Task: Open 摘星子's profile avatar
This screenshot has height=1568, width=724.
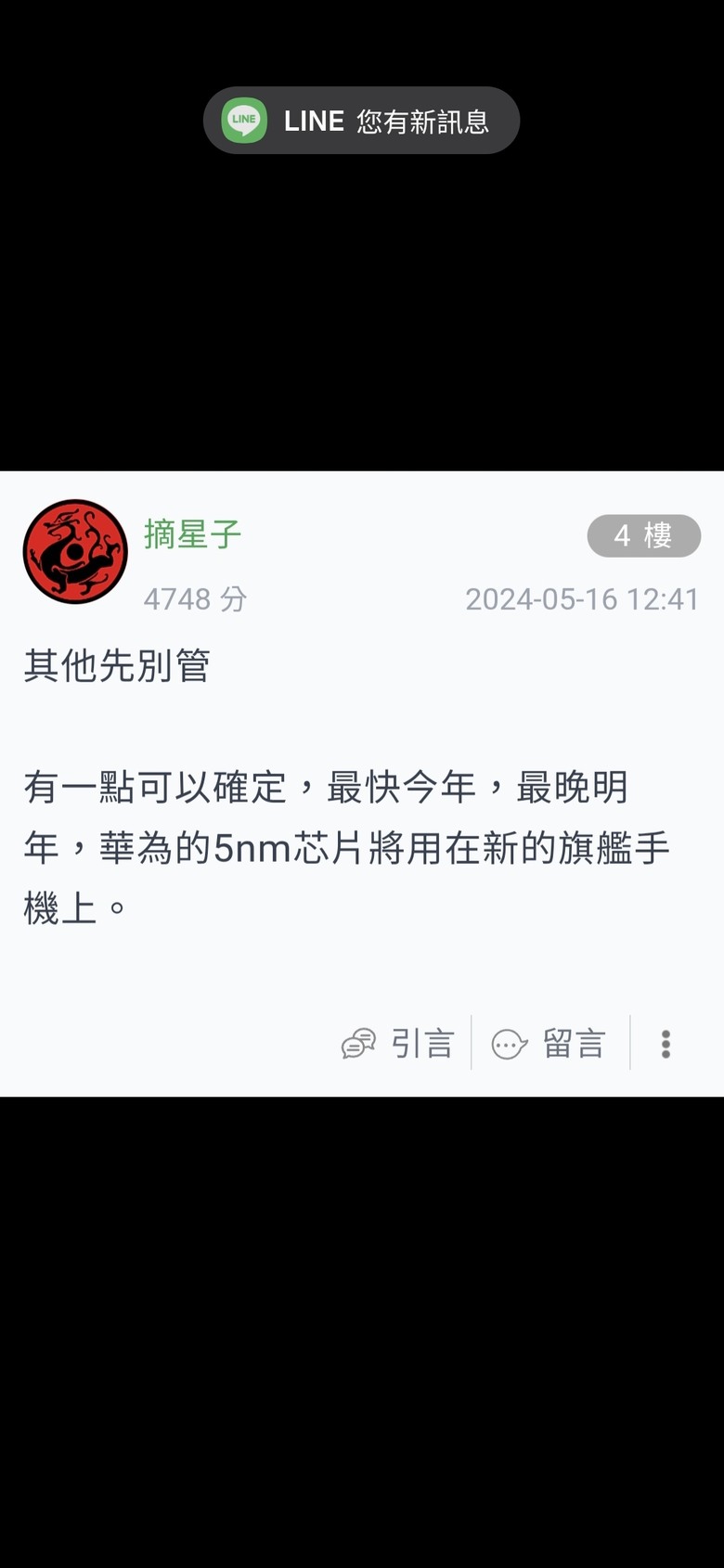Action: coord(75,551)
